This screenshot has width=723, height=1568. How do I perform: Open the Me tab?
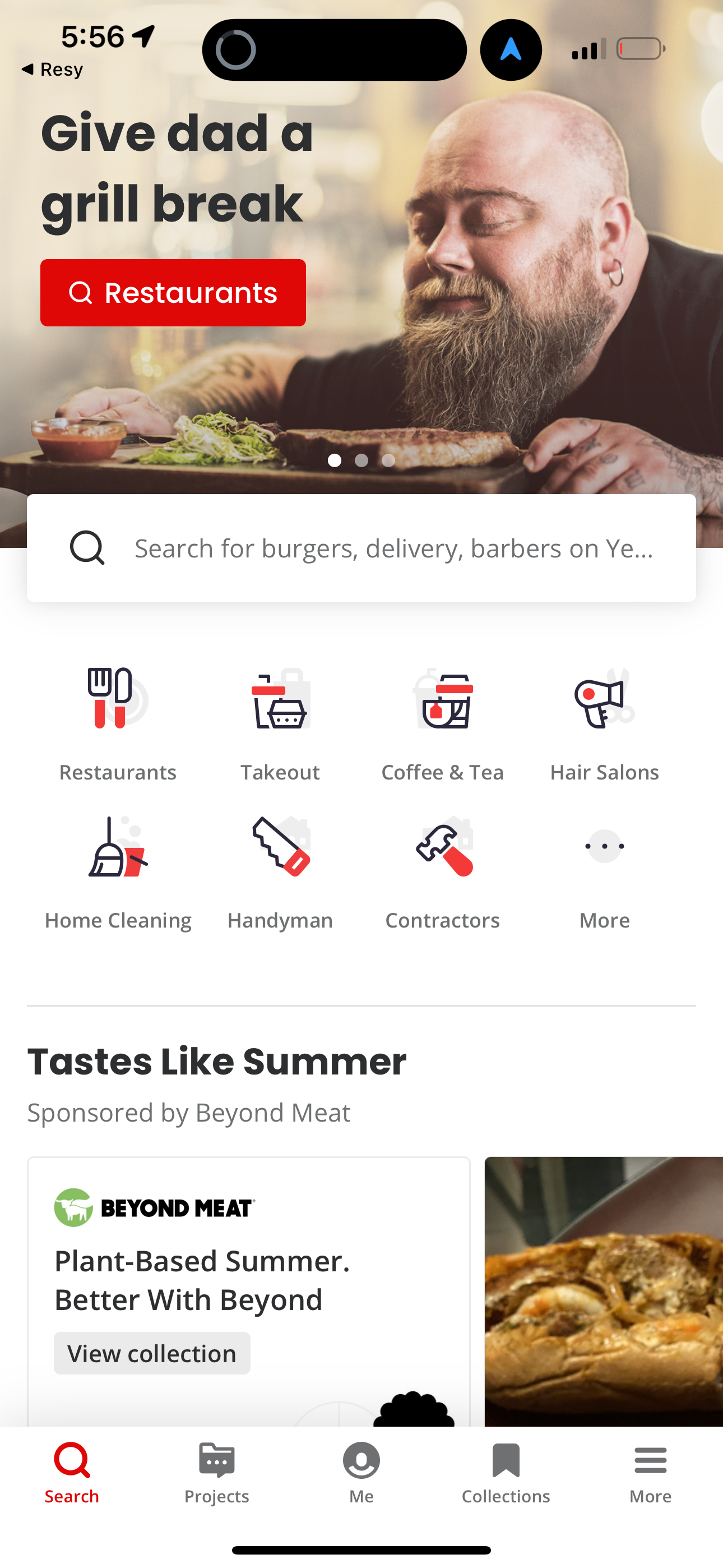click(361, 1476)
